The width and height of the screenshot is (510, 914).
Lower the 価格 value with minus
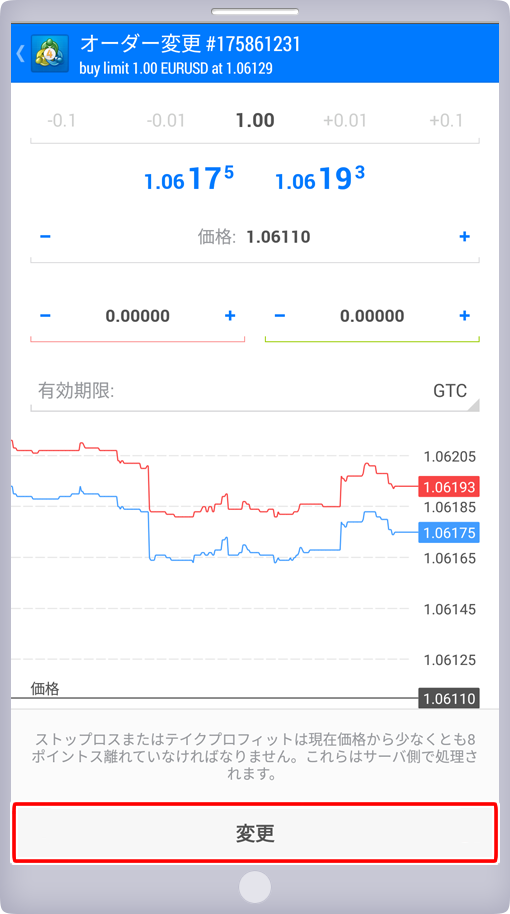(45, 237)
